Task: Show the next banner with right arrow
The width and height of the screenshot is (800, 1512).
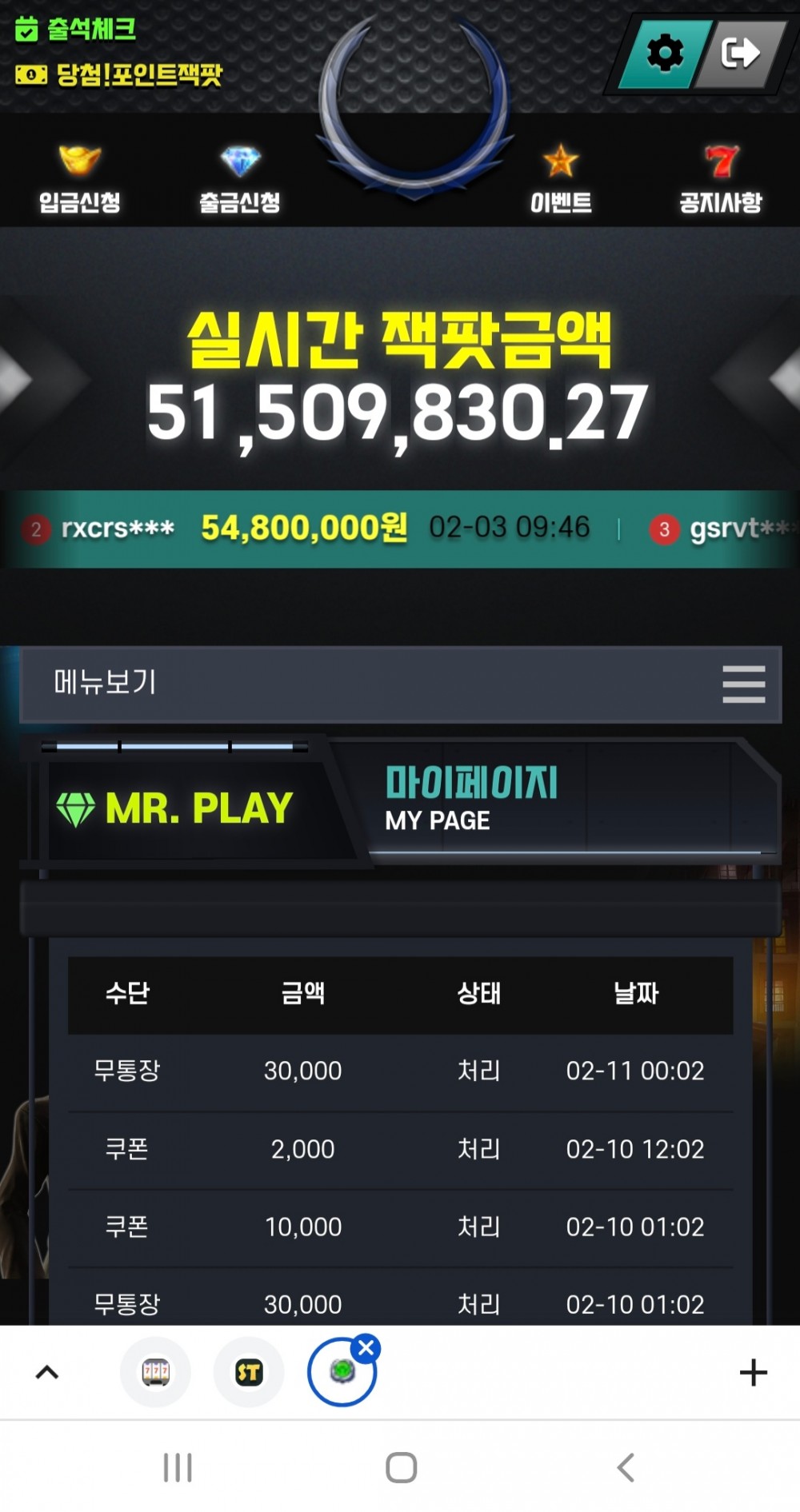Action: [x=784, y=380]
